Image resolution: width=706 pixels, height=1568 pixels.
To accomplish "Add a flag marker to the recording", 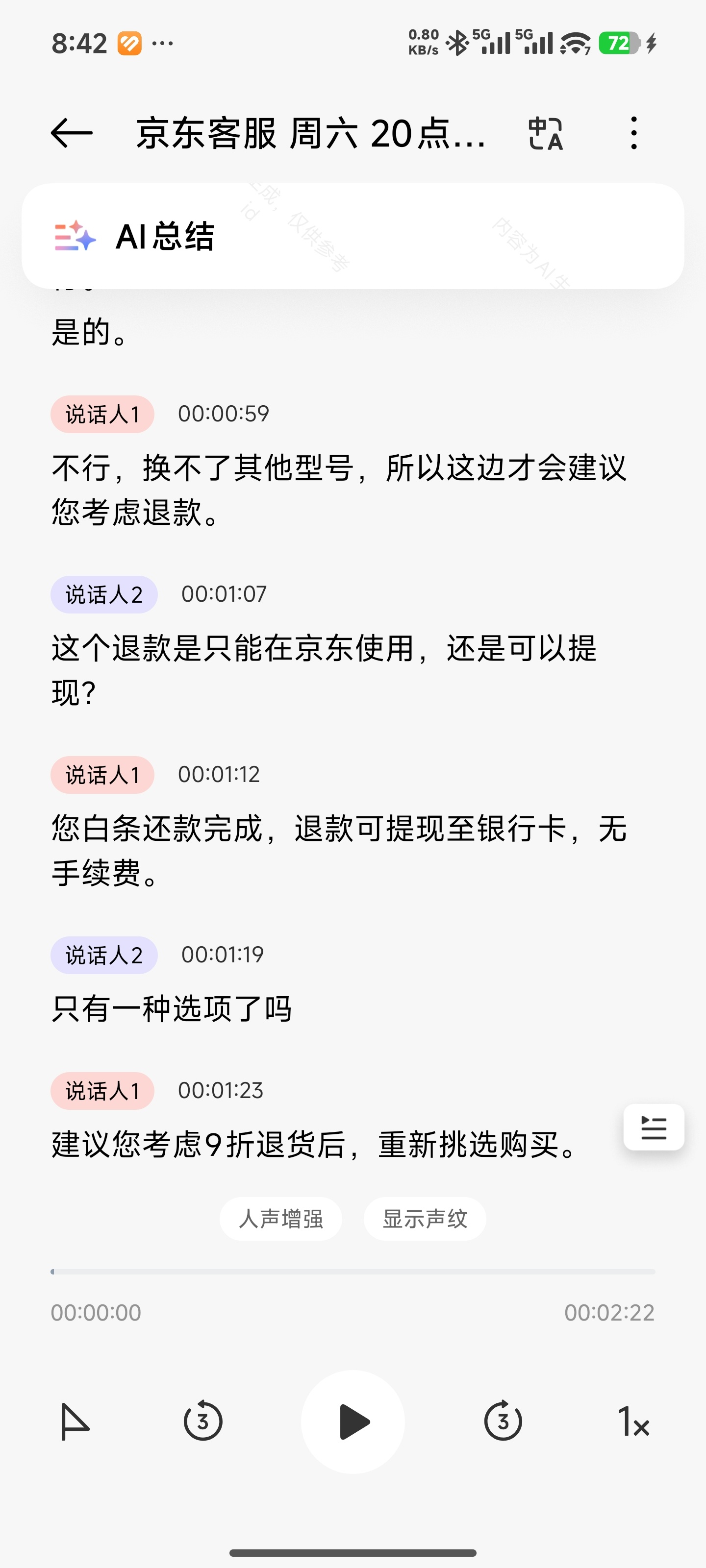I will 75,1422.
